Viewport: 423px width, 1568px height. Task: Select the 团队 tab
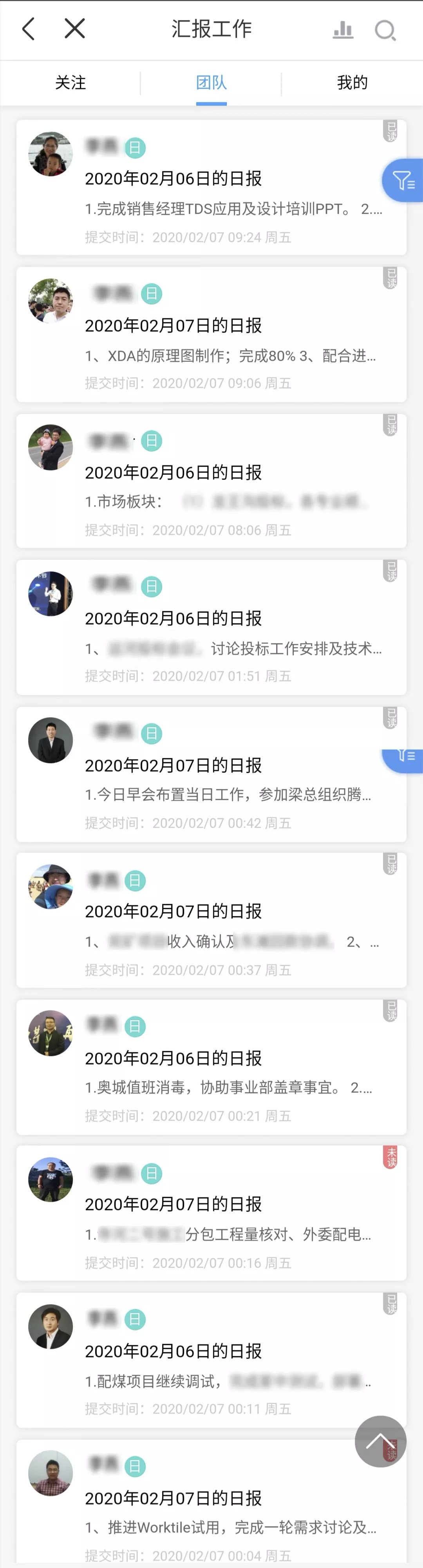point(211,83)
